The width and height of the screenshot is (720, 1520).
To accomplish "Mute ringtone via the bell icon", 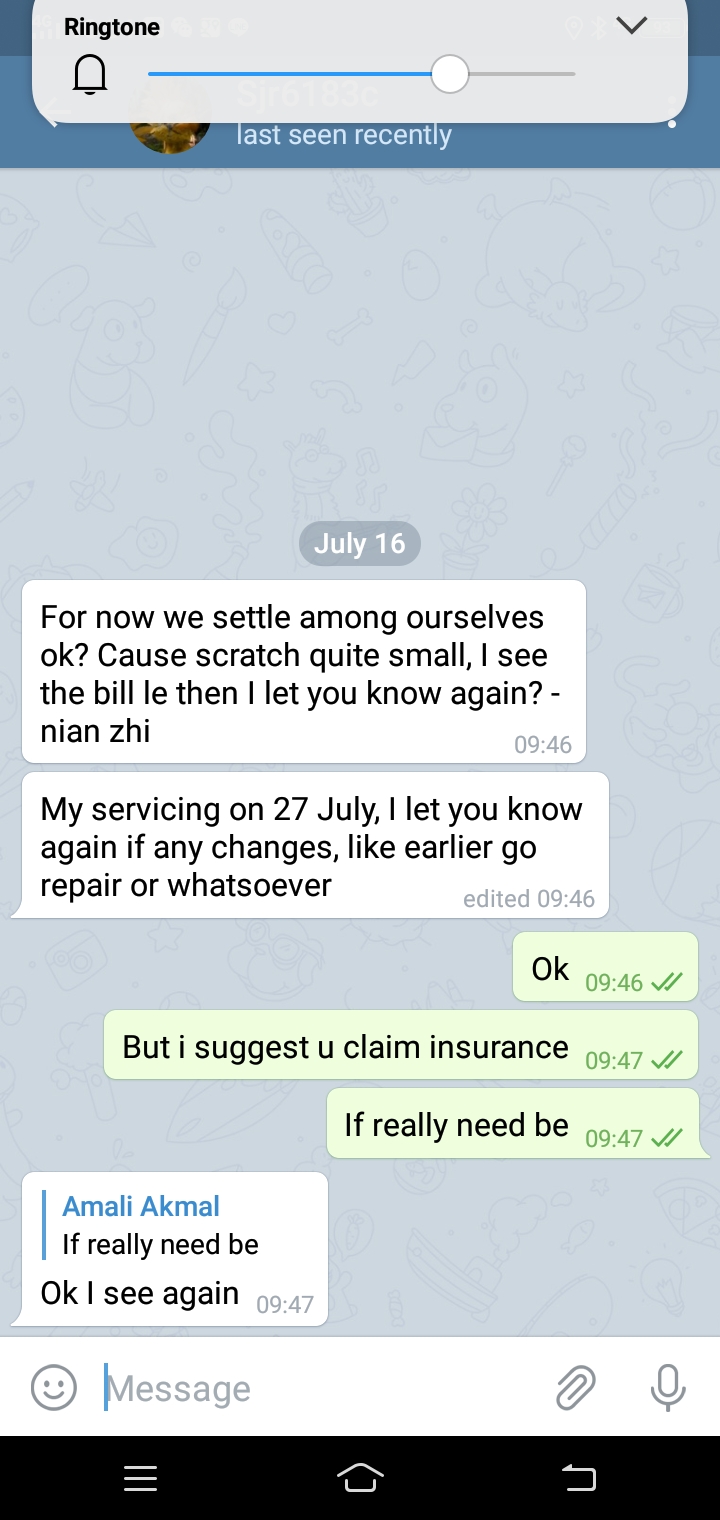I will [90, 74].
